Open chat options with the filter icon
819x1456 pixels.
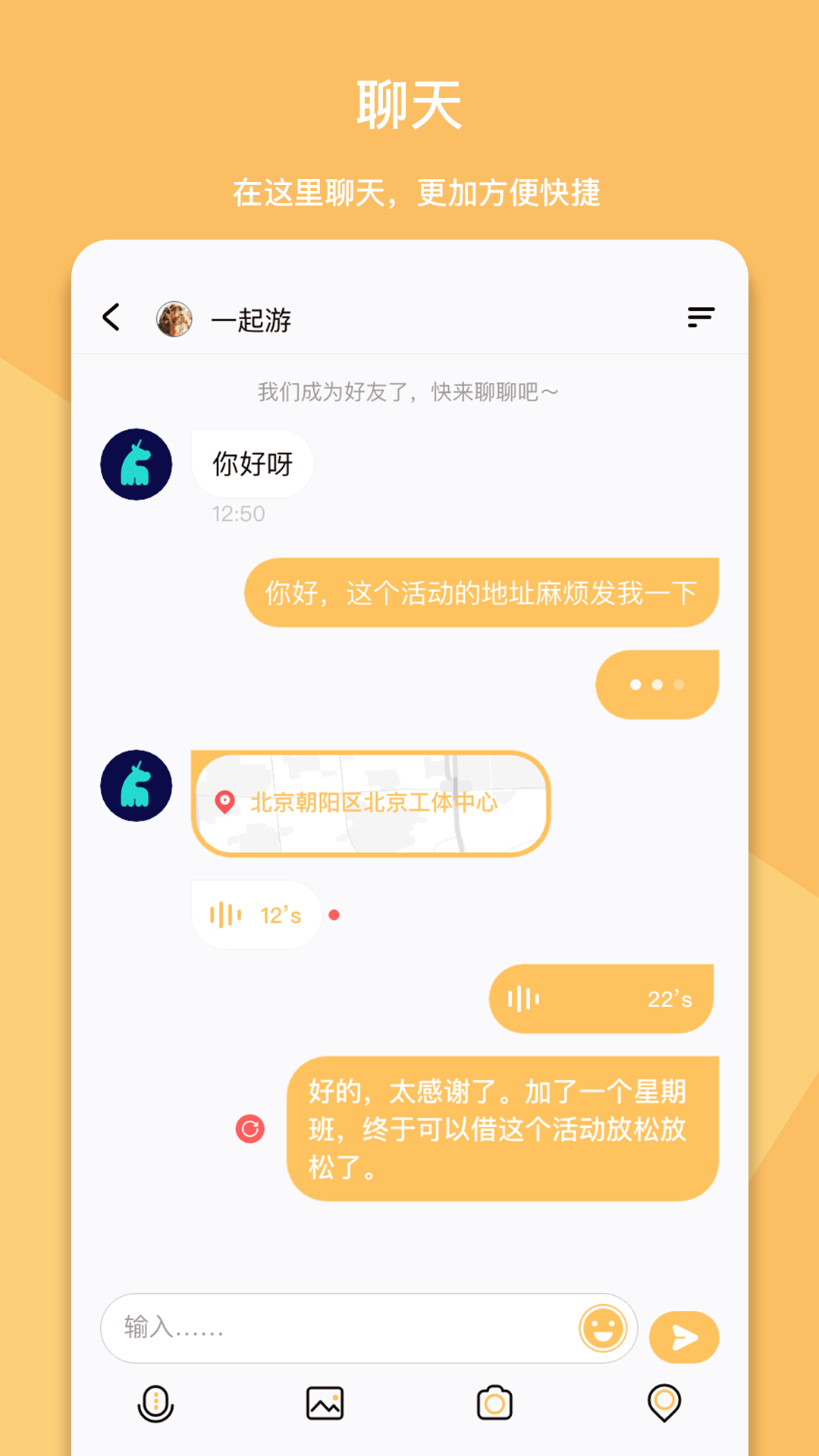tap(701, 318)
